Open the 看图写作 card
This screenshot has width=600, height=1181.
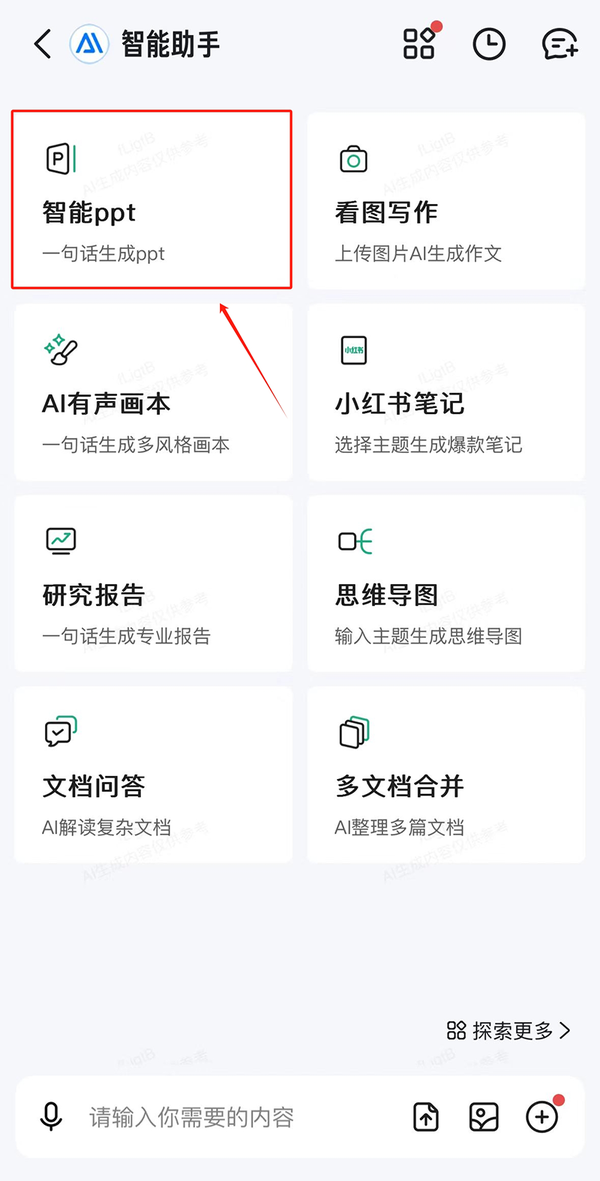446,200
